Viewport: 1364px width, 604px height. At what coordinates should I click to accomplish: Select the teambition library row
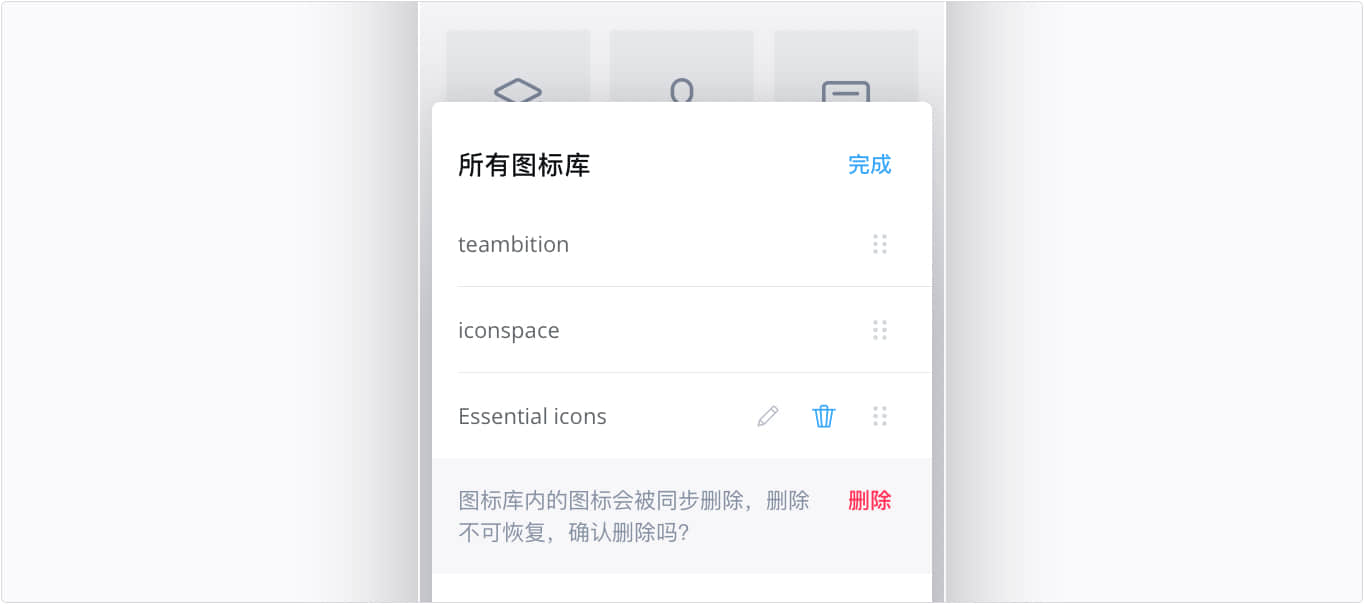pyautogui.click(x=513, y=244)
